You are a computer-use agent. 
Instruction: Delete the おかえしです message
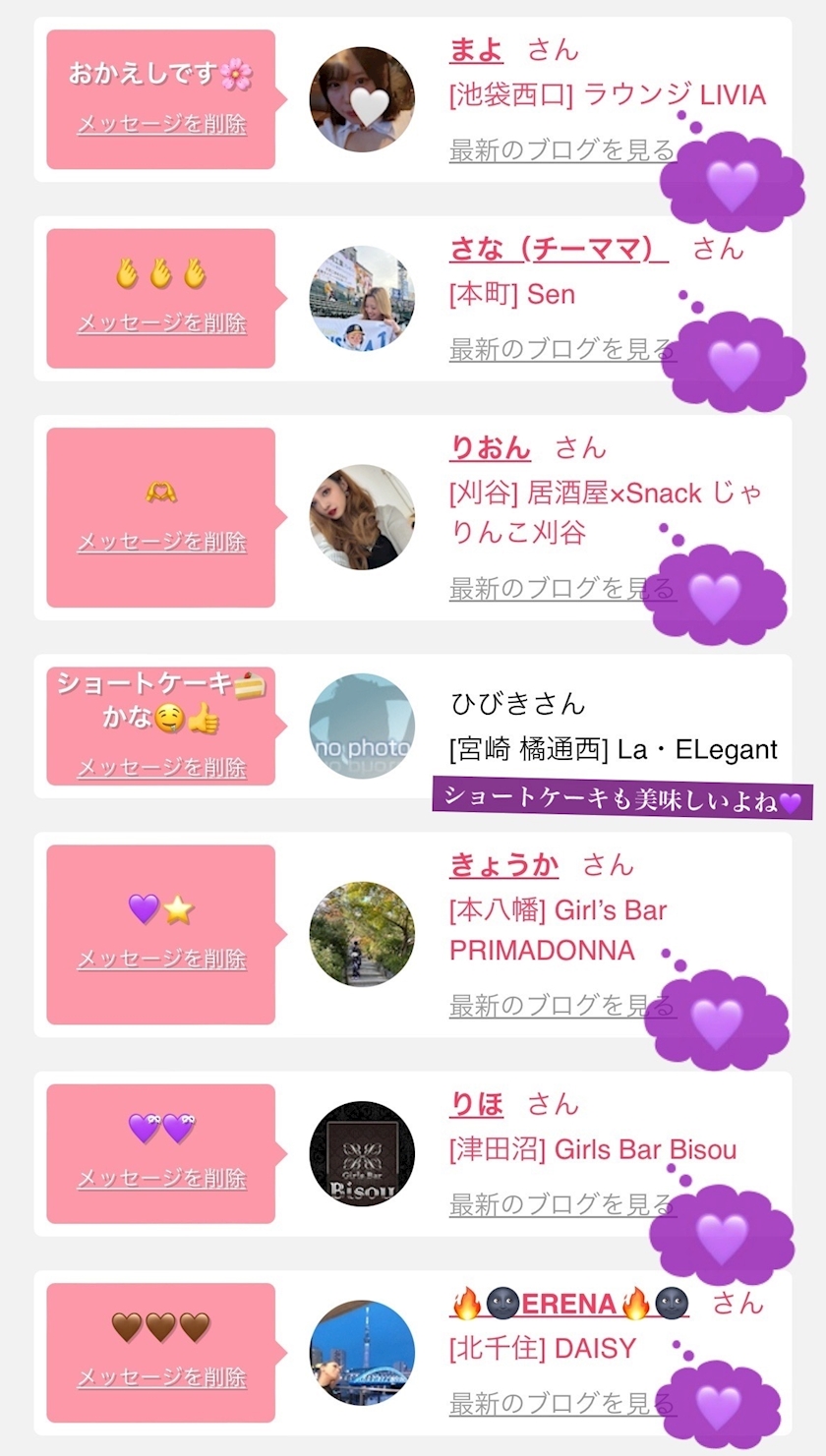click(161, 125)
